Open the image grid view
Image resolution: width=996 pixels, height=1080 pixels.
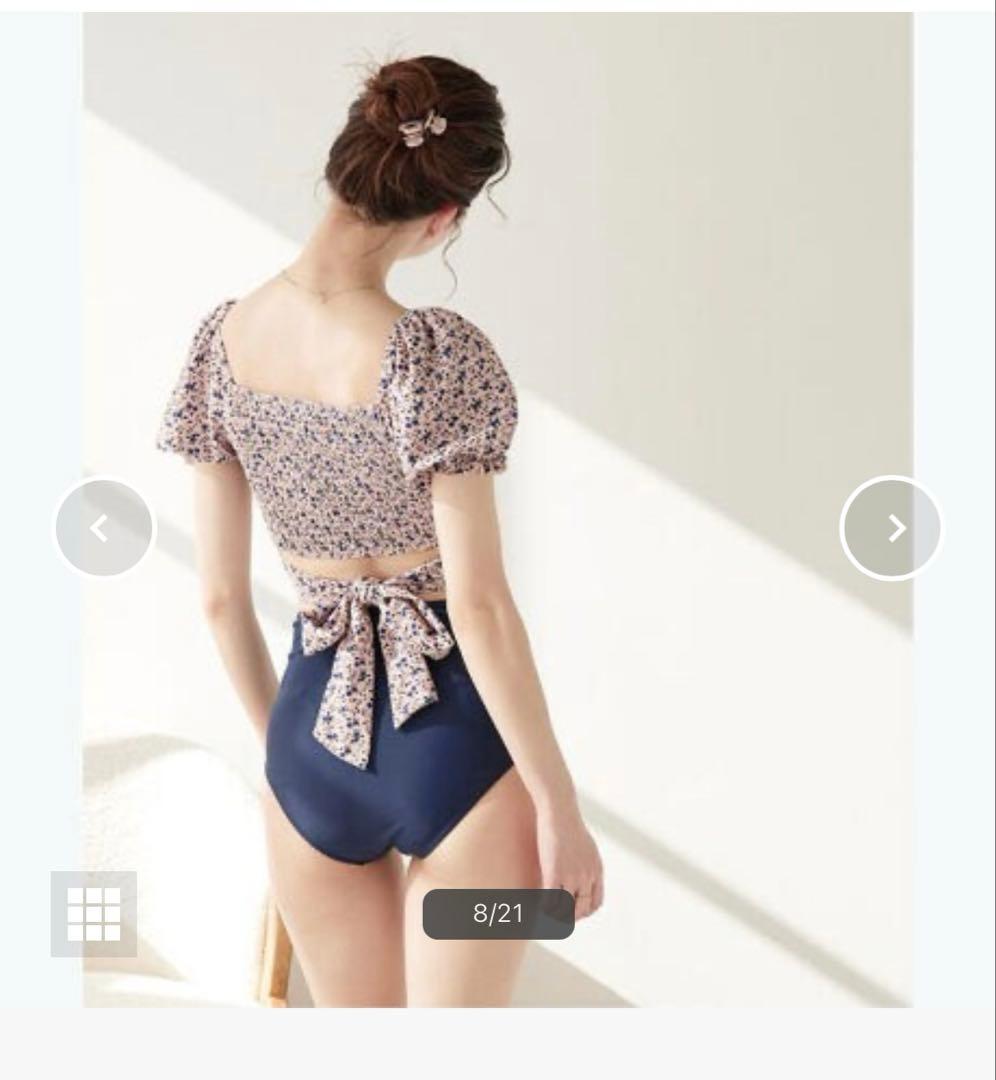(x=94, y=913)
